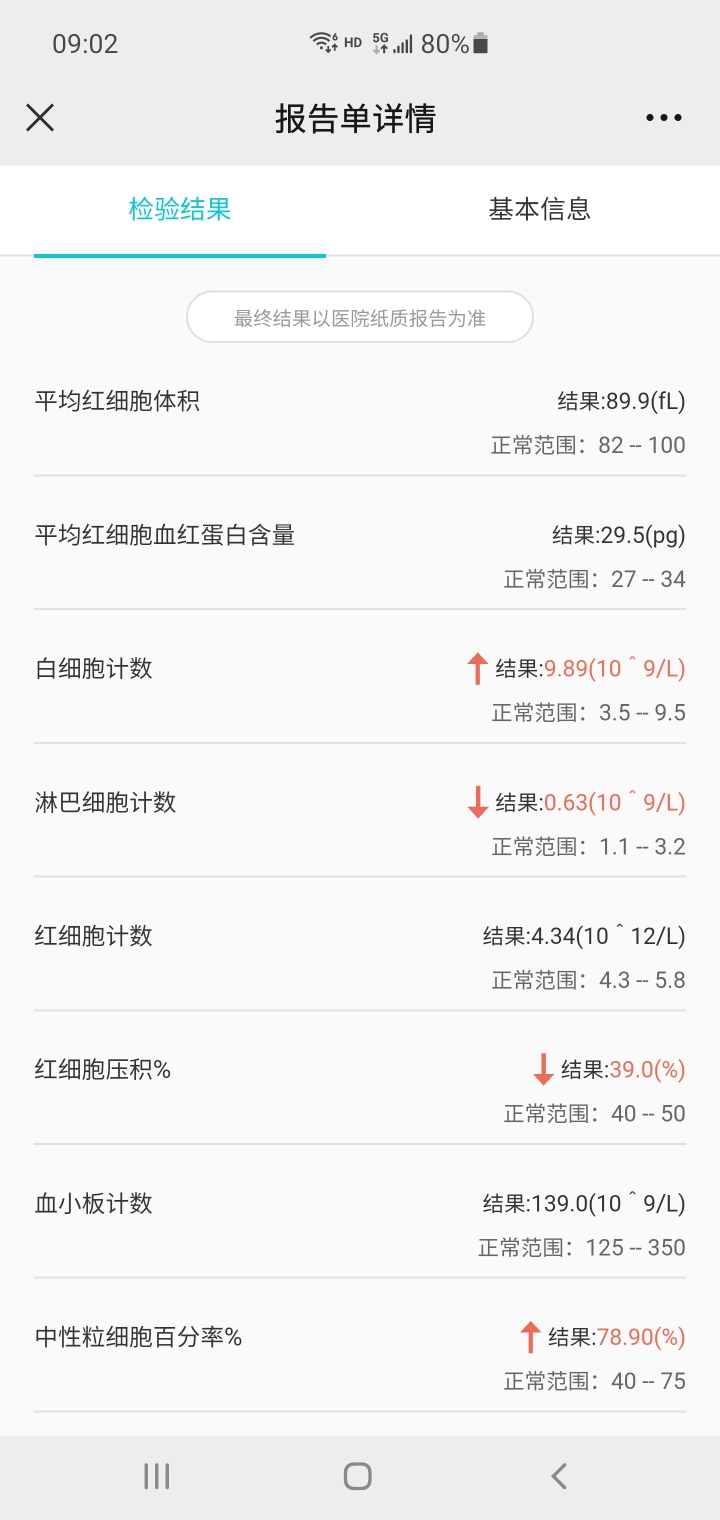Close the report detail page

[x=40, y=118]
